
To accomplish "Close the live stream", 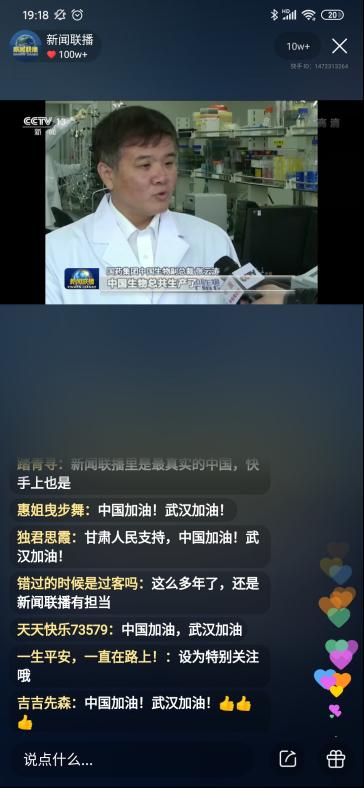I will [x=339, y=46].
